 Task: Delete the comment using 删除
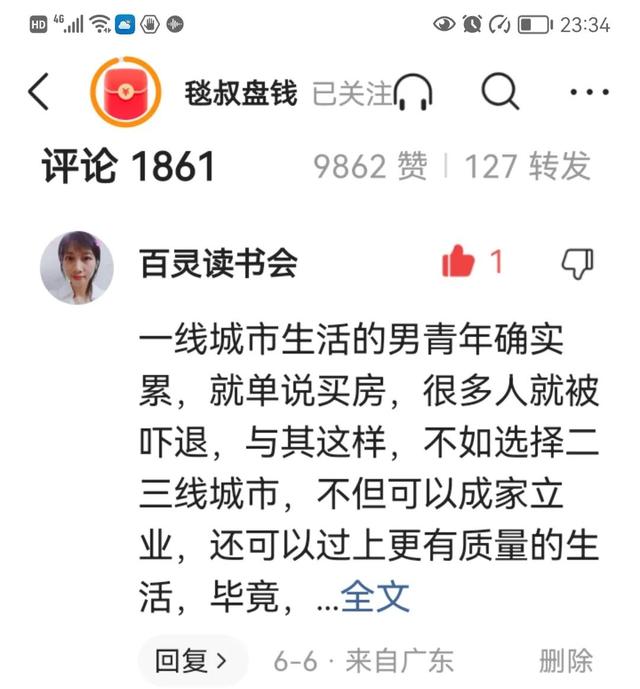(565, 660)
